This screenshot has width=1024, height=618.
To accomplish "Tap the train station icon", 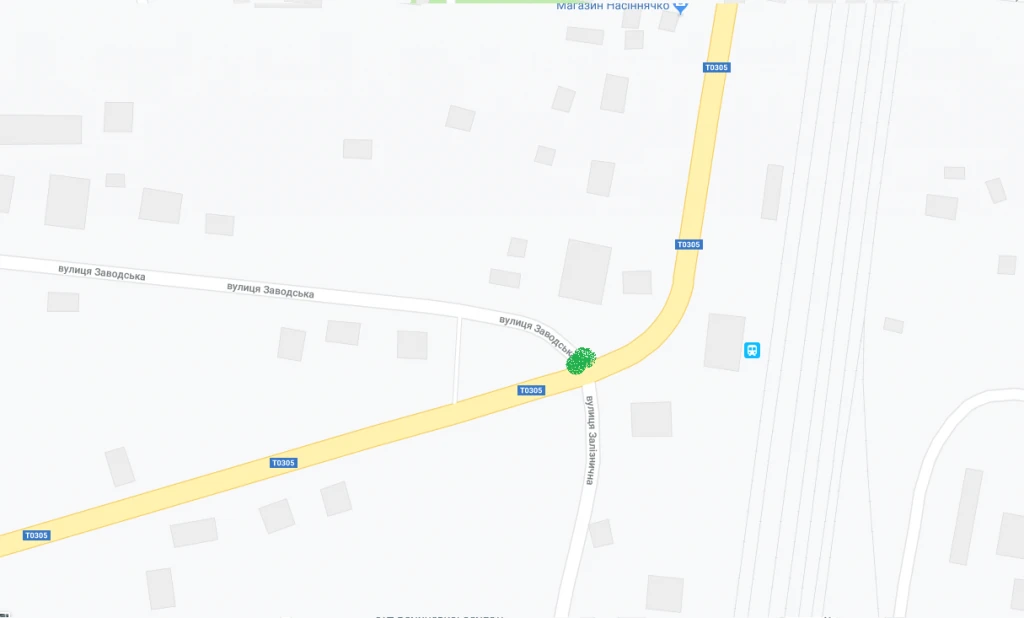I will pyautogui.click(x=752, y=350).
